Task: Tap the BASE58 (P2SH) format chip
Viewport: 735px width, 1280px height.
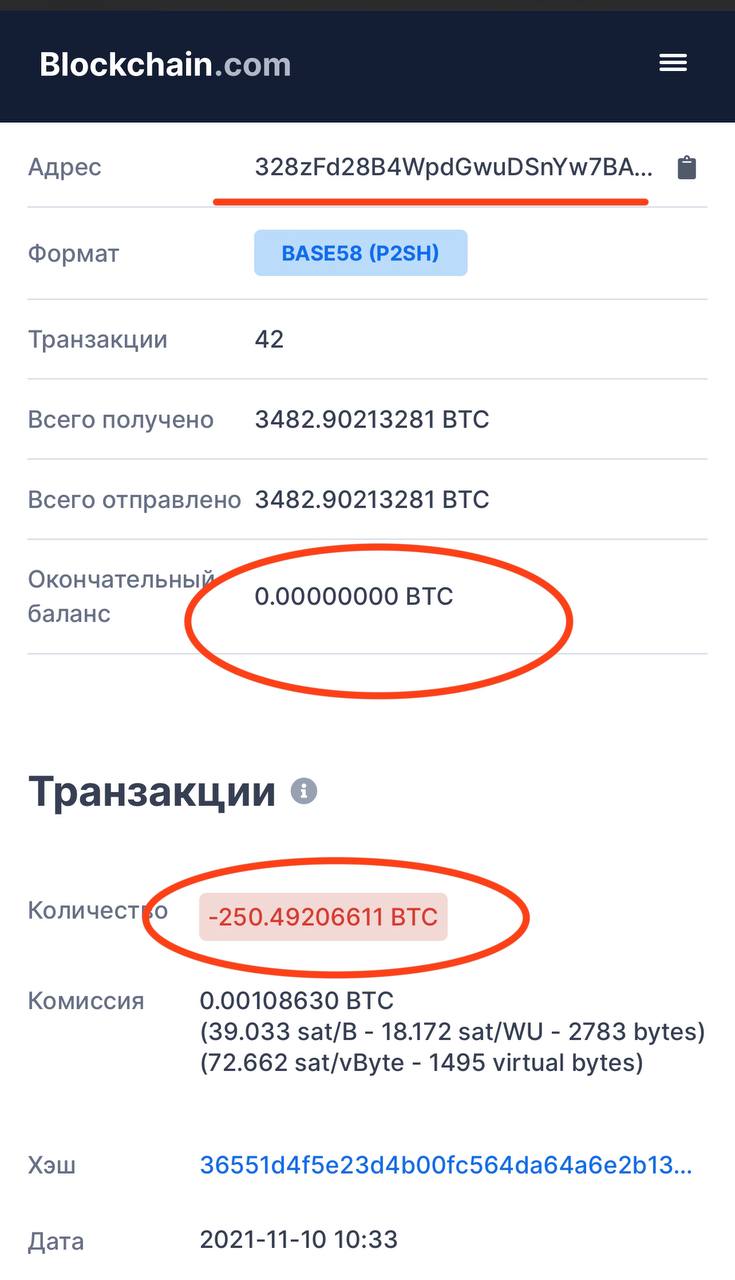Action: click(x=360, y=253)
